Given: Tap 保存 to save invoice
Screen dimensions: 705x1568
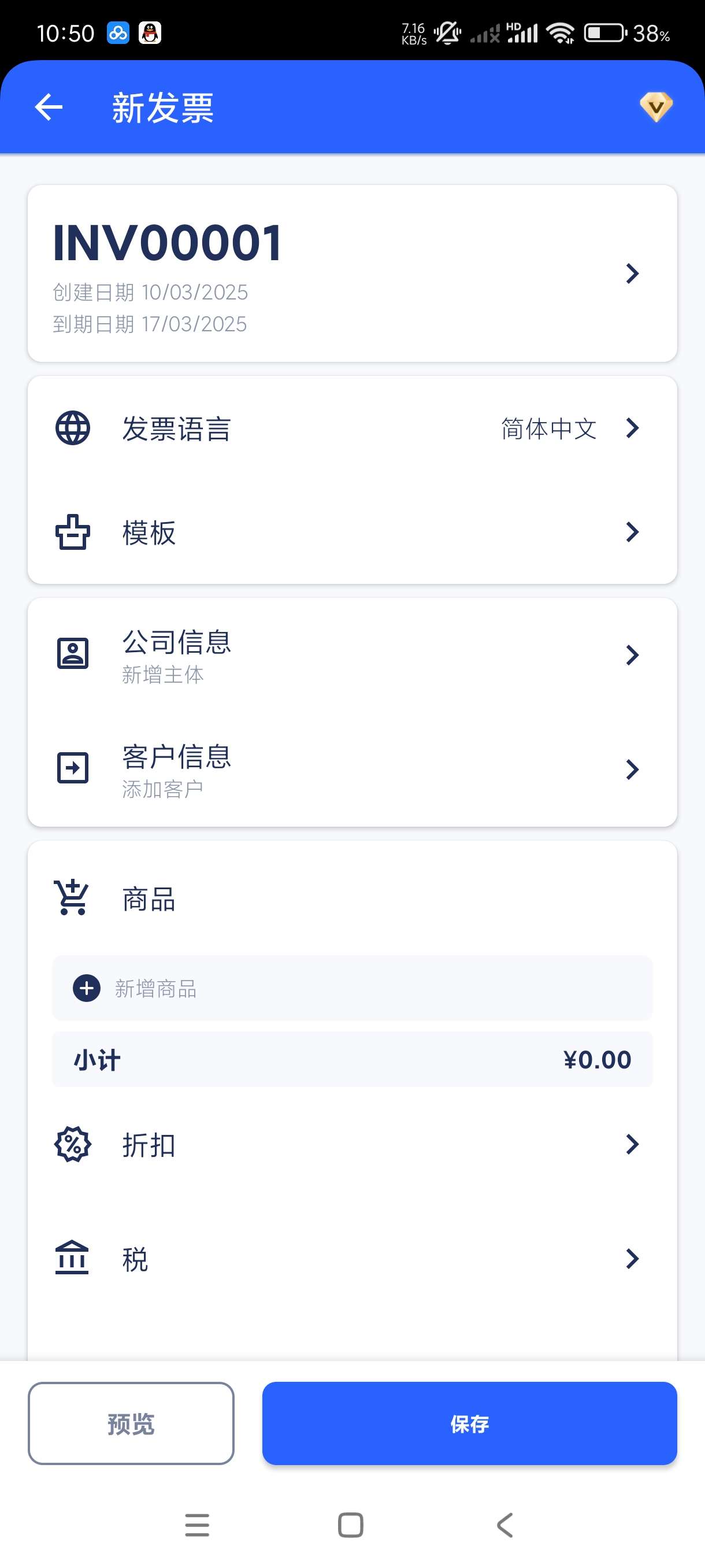Looking at the screenshot, I should tap(469, 1423).
